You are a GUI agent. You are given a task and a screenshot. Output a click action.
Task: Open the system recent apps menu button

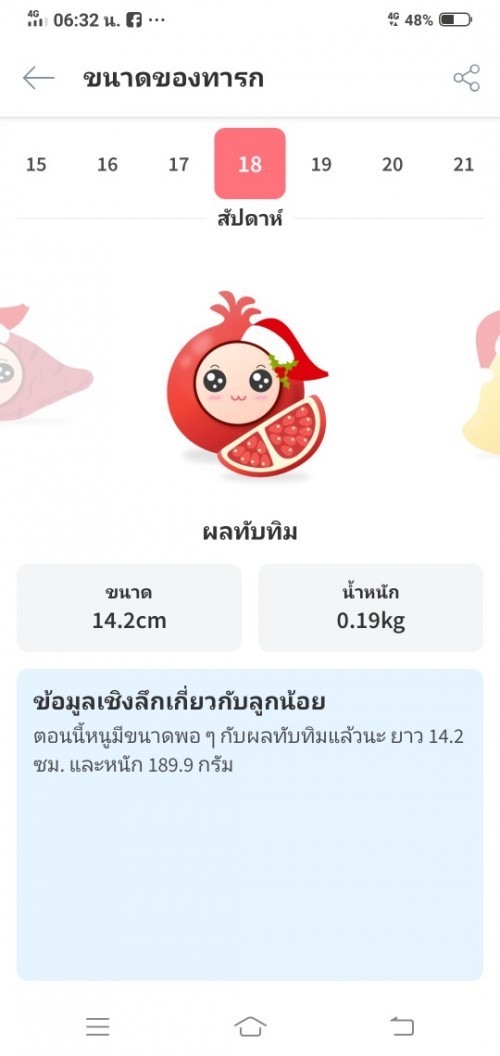click(x=98, y=1026)
